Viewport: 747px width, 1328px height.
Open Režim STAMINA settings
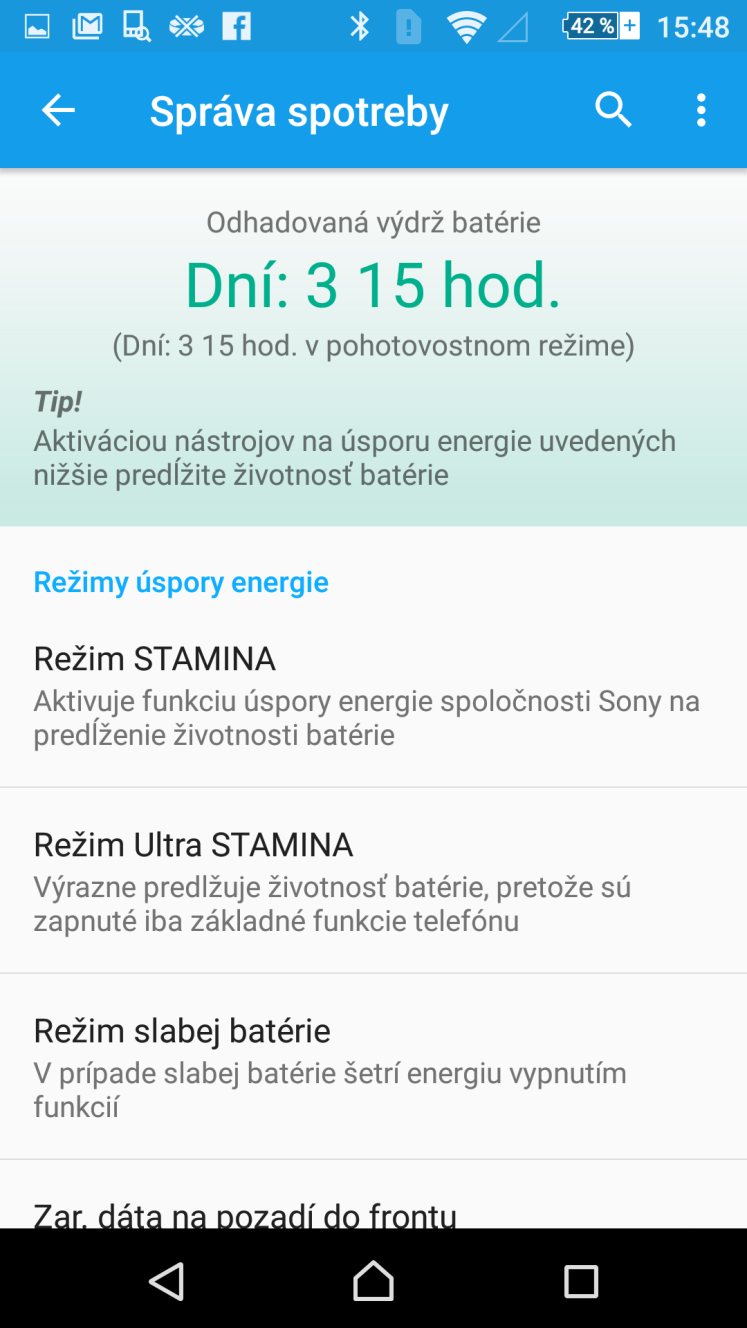point(373,695)
